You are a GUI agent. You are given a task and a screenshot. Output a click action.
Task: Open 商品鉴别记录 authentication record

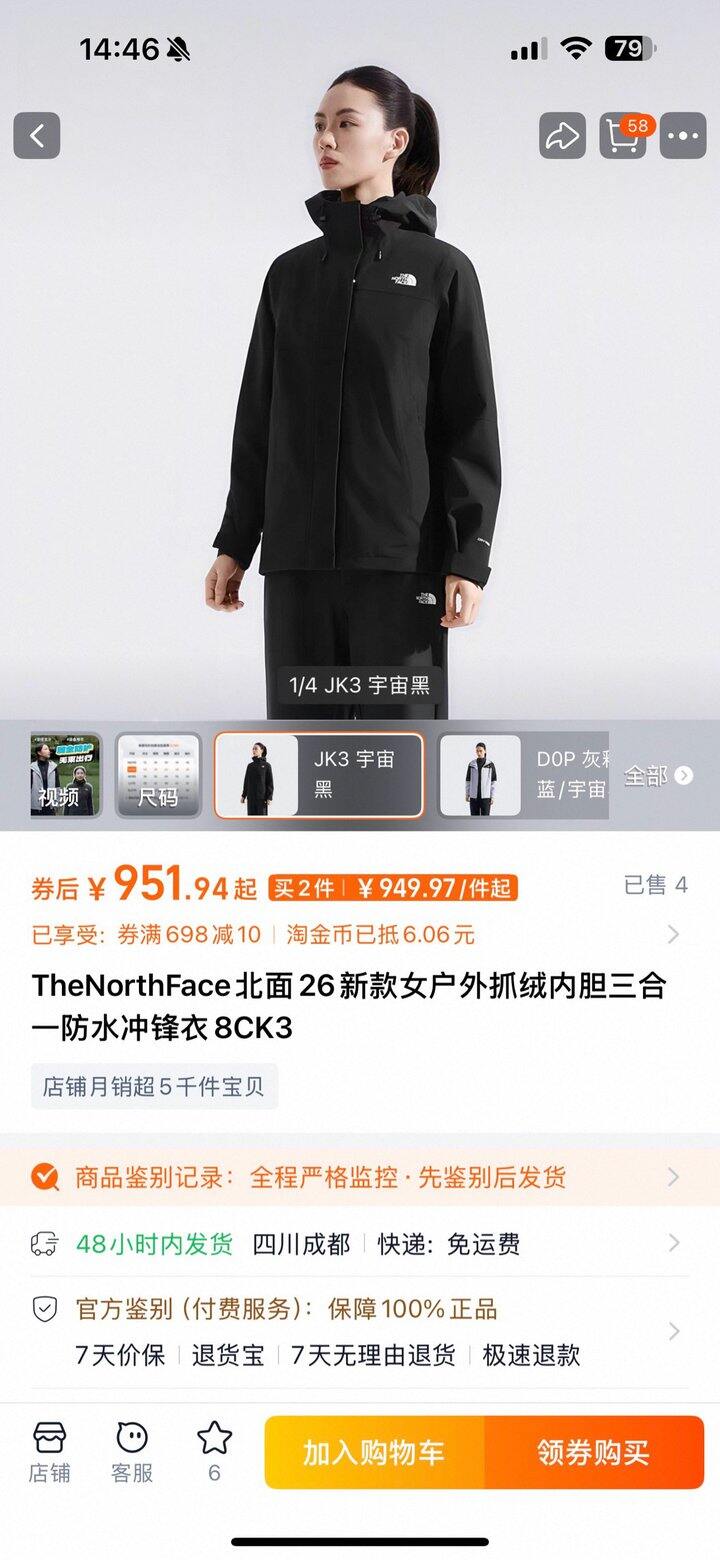pos(360,1177)
